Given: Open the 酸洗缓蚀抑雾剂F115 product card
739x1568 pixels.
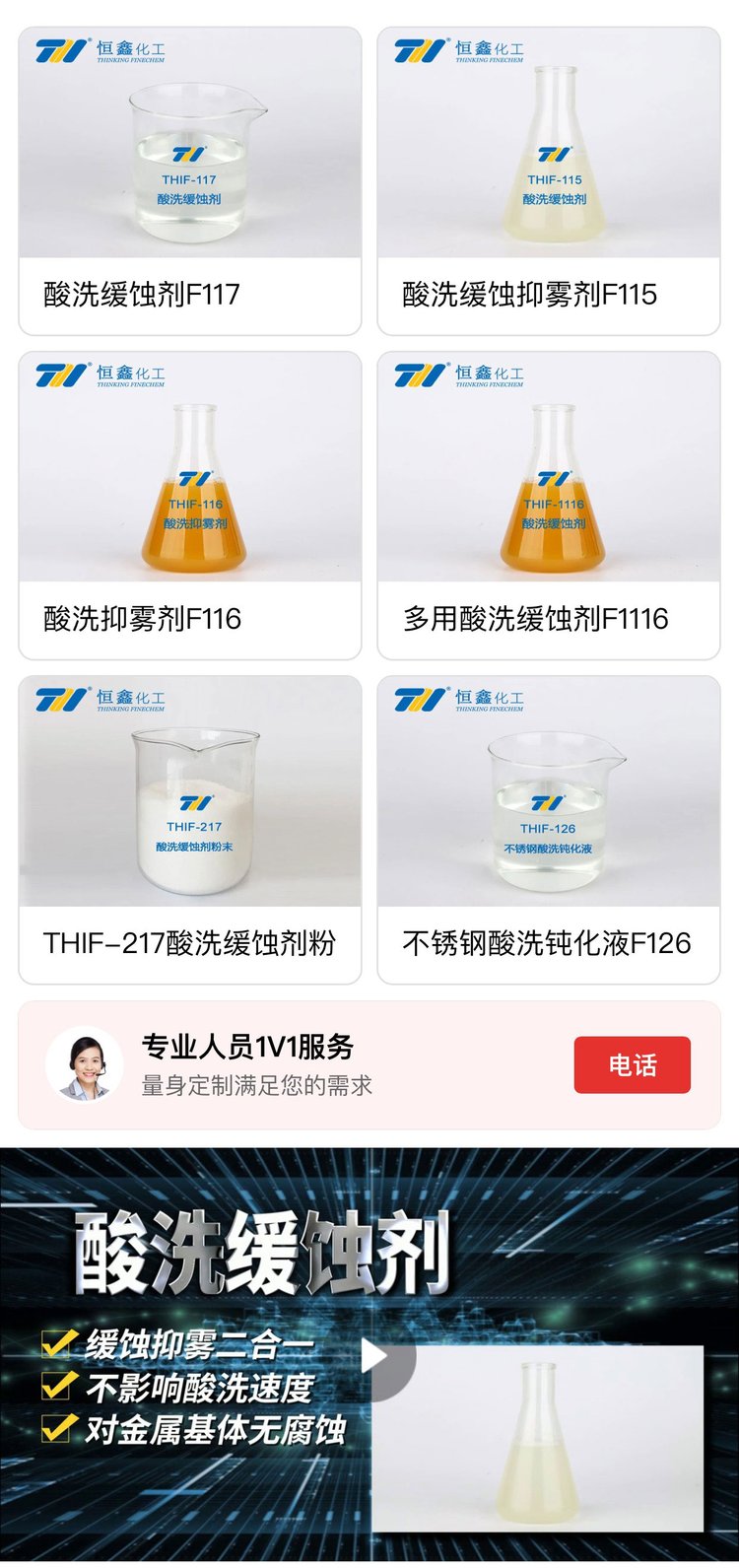Looking at the screenshot, I should [549, 180].
